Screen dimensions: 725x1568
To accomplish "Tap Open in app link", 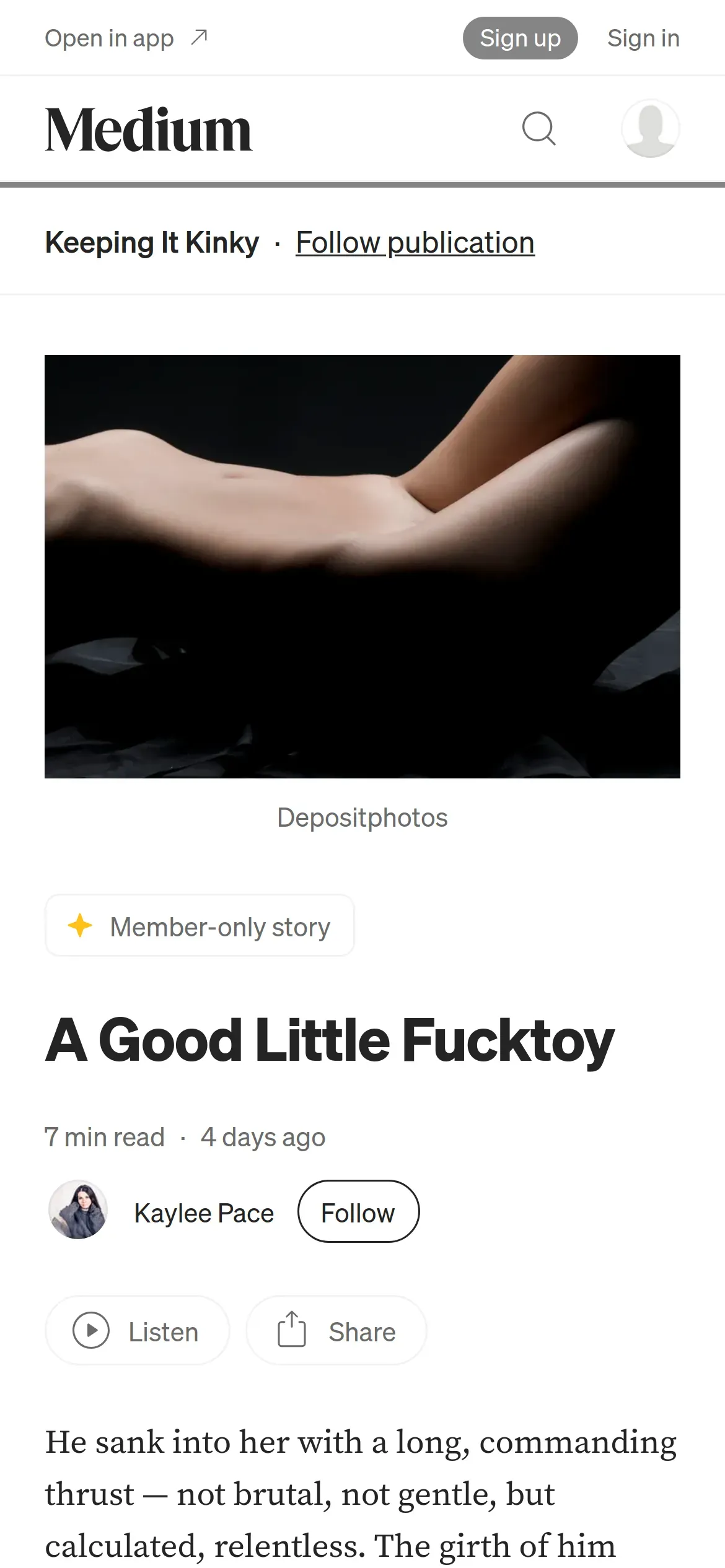I will 126,38.
